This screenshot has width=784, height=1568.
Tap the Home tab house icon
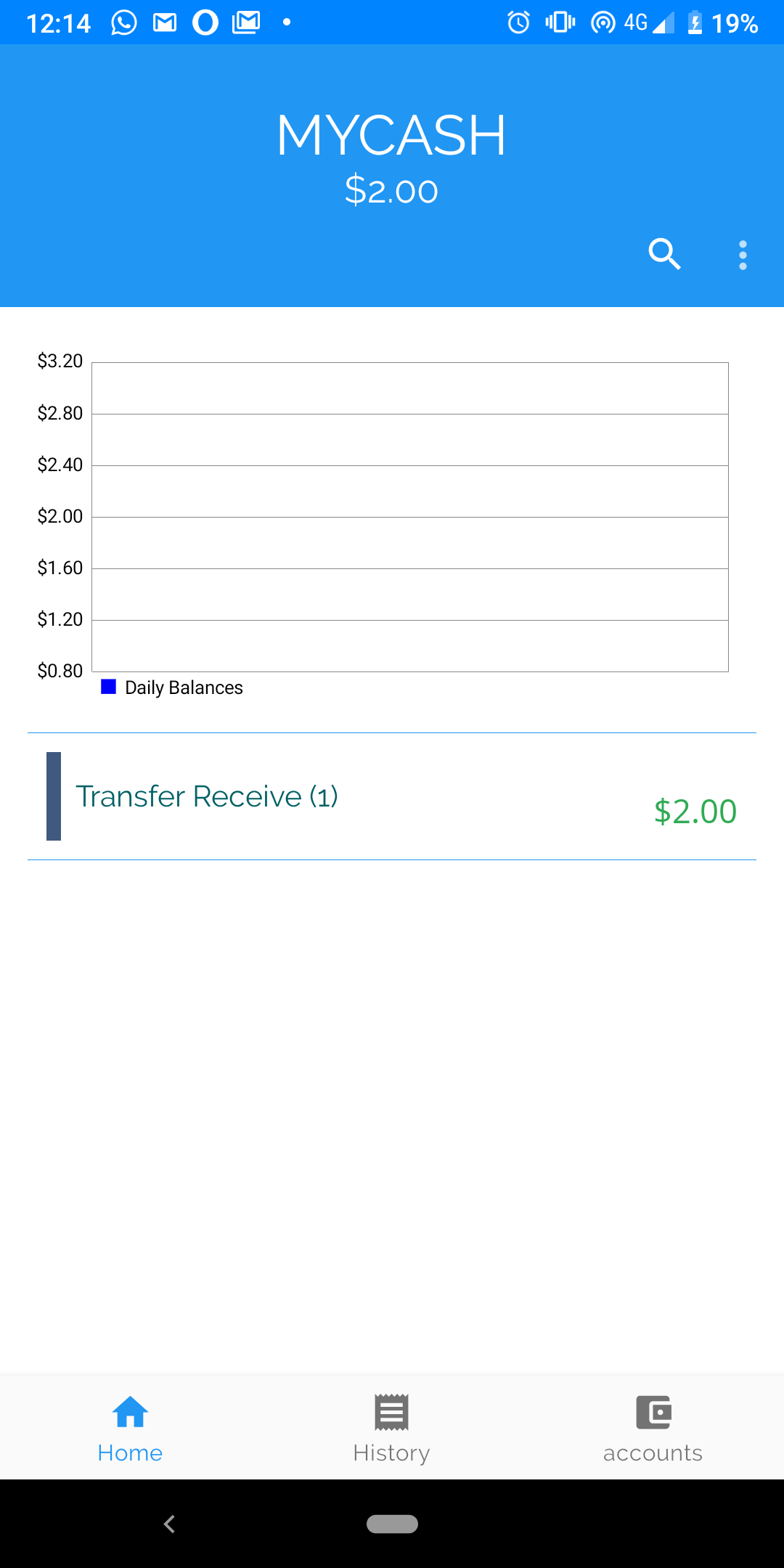tap(129, 1412)
